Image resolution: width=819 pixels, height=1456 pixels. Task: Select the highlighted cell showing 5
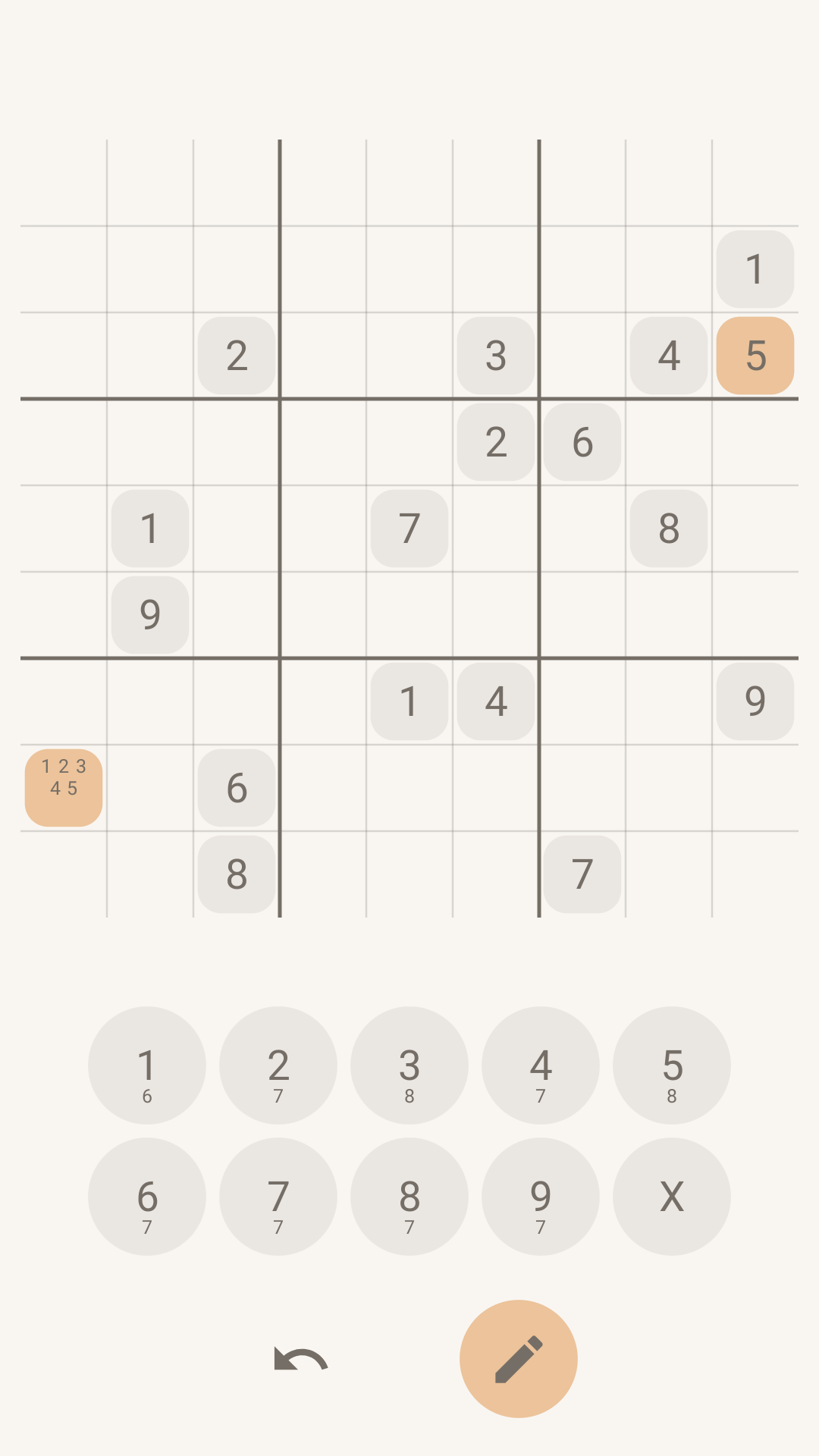755,356
